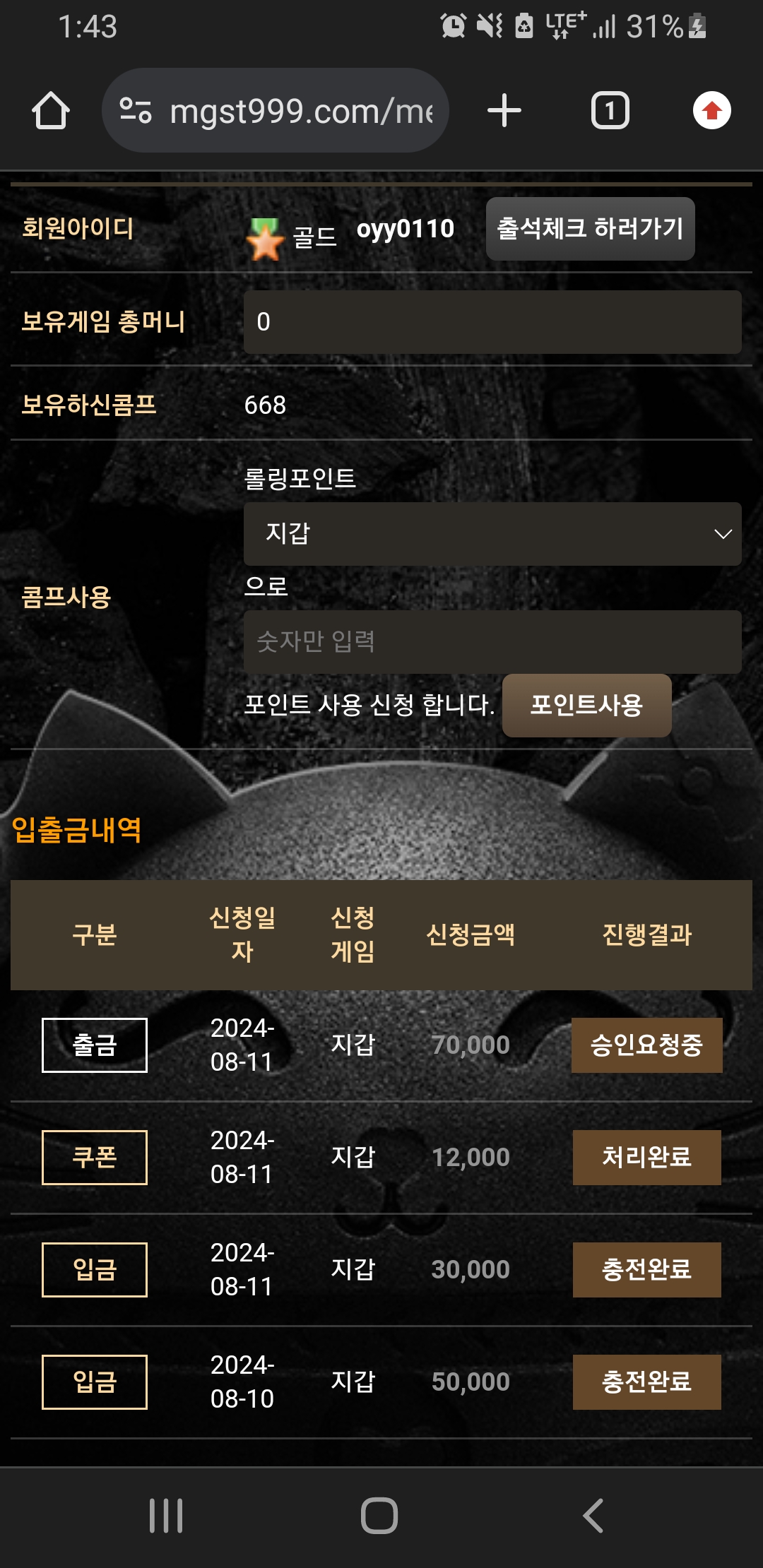
Task: Expand the 지갑 dropdown
Action: 492,534
